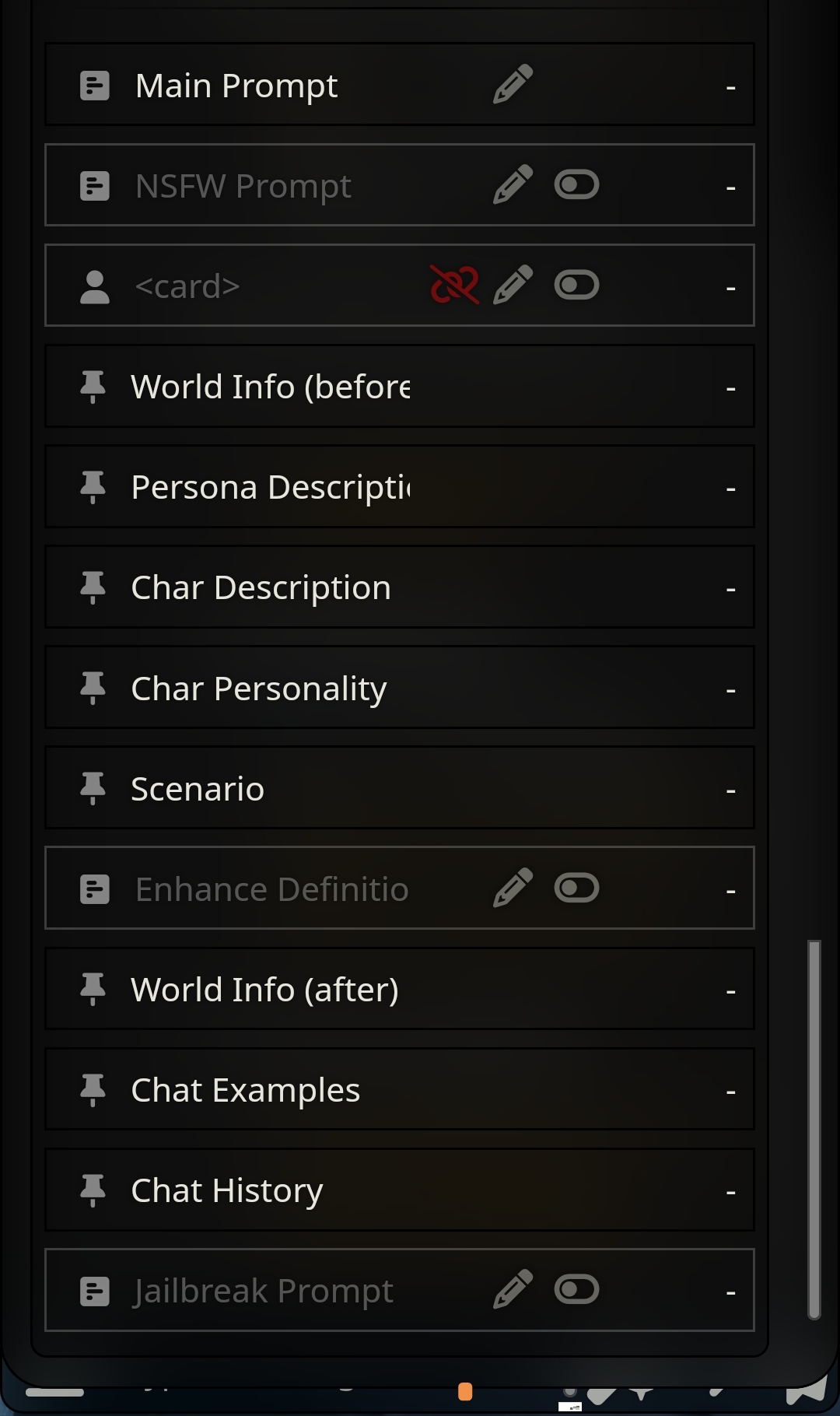Select the World Info (after) row
840x1416 pixels.
click(x=264, y=990)
